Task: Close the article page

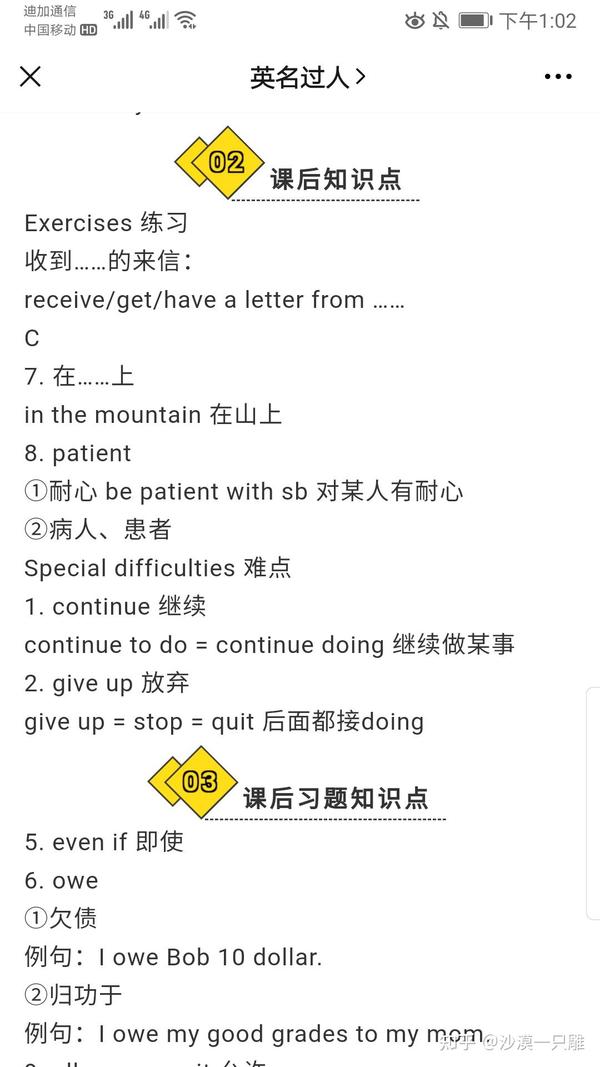Action: click(x=31, y=77)
